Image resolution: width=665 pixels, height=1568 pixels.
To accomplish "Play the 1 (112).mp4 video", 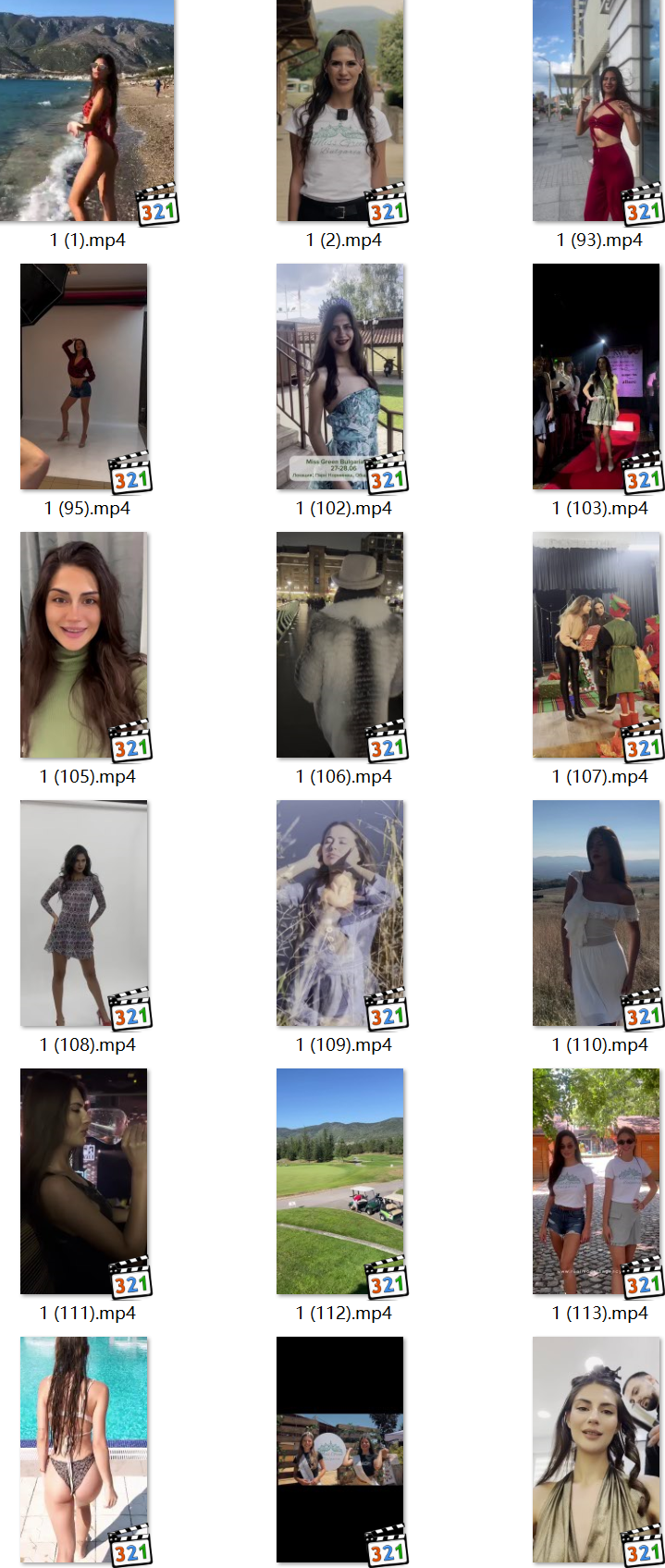I will (339, 1180).
